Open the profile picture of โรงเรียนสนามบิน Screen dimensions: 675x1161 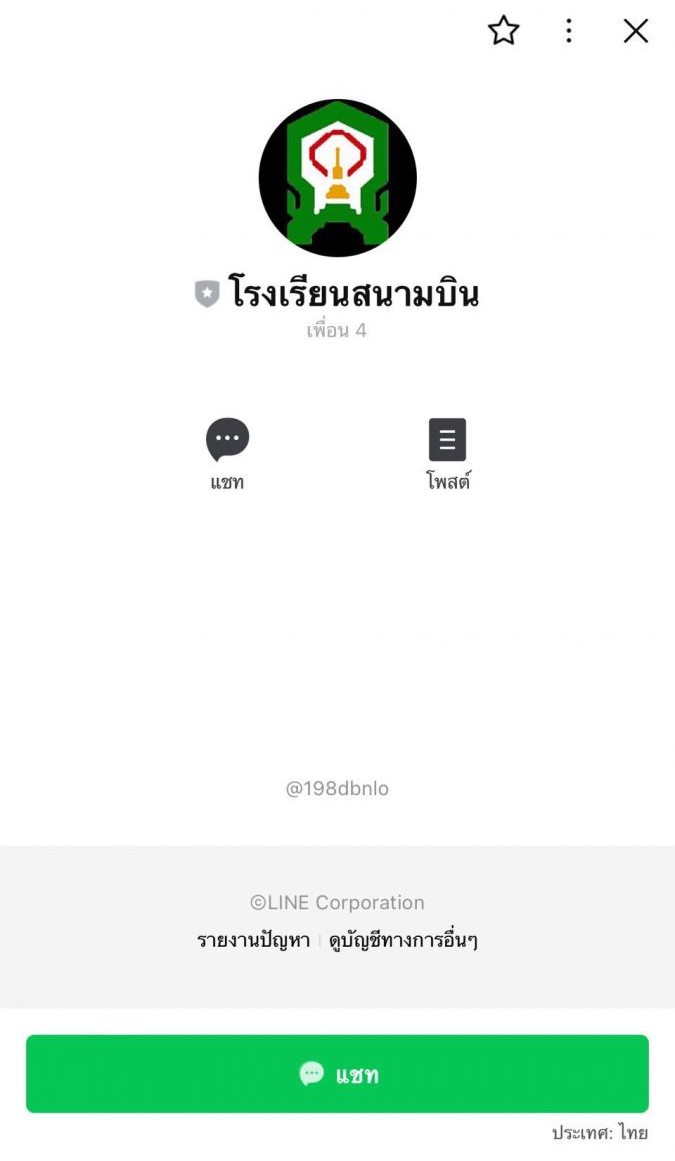coord(337,178)
